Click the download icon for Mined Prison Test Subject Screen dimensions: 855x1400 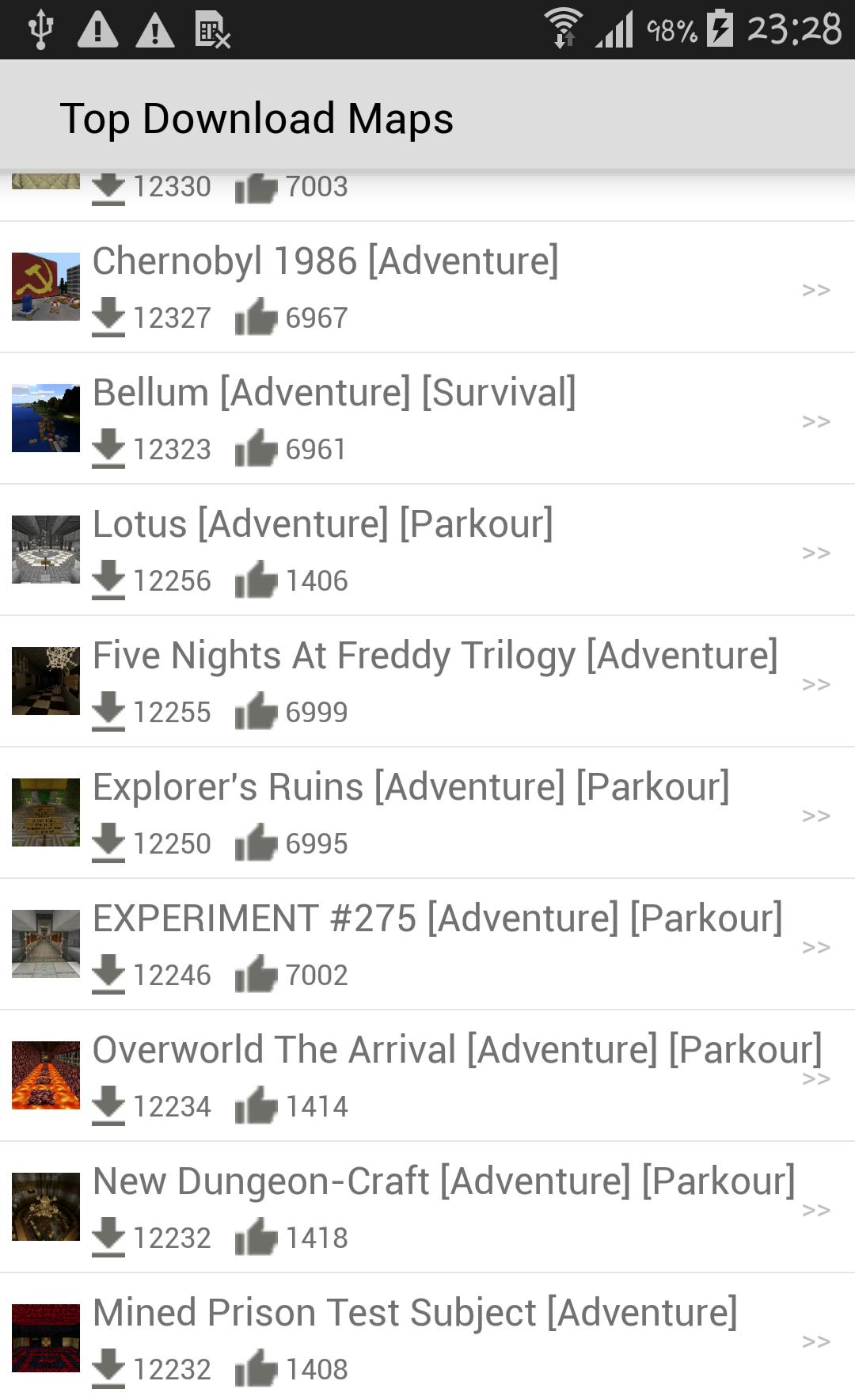109,1367
